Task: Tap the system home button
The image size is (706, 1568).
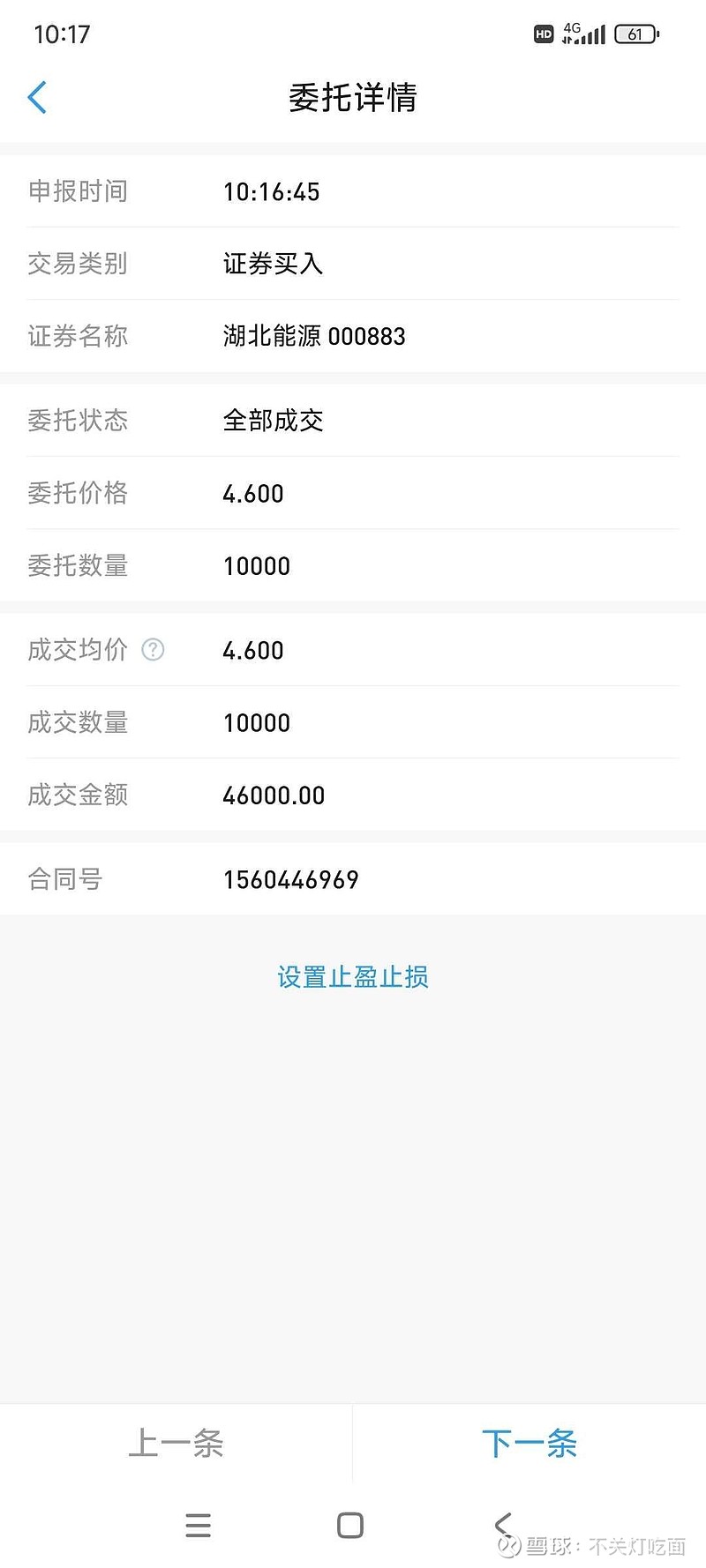Action: click(350, 1525)
